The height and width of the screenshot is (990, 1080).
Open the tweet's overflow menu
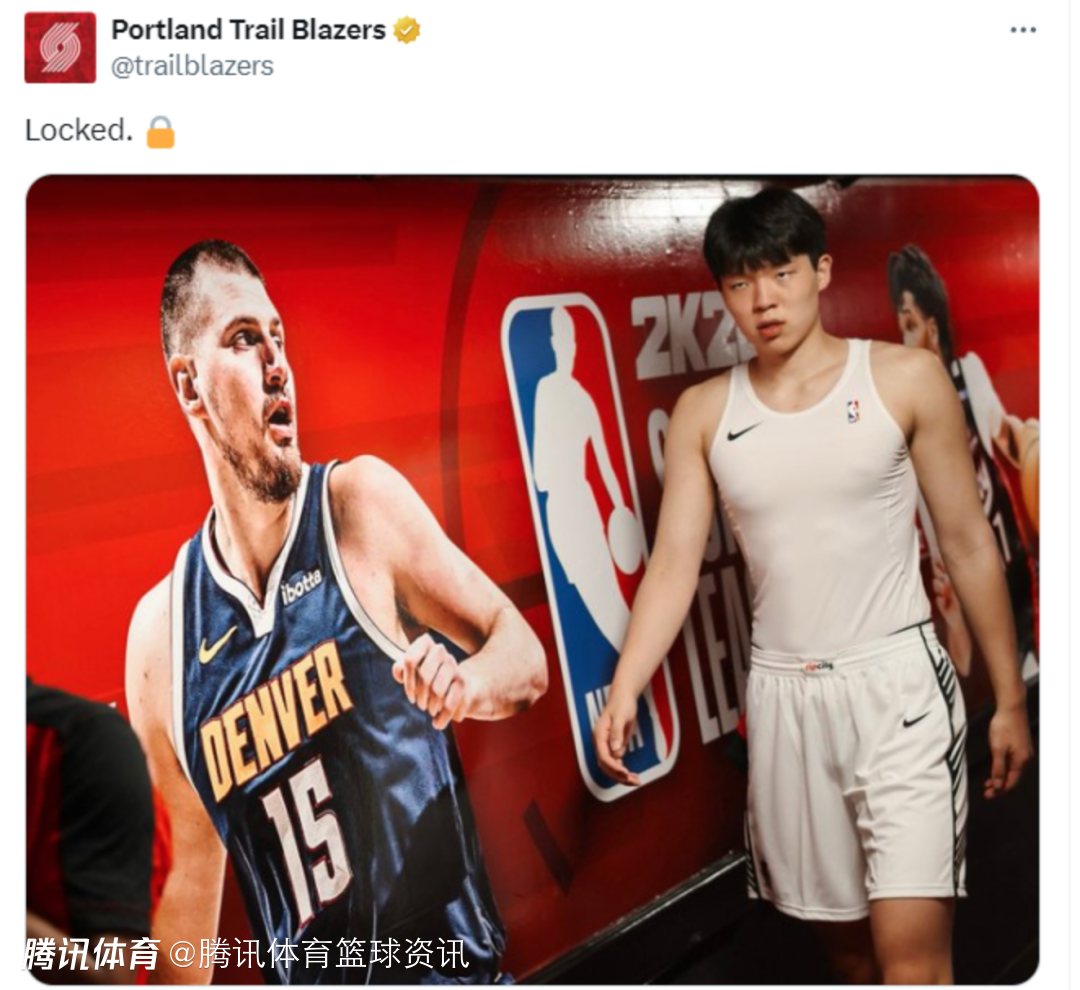point(1022,30)
